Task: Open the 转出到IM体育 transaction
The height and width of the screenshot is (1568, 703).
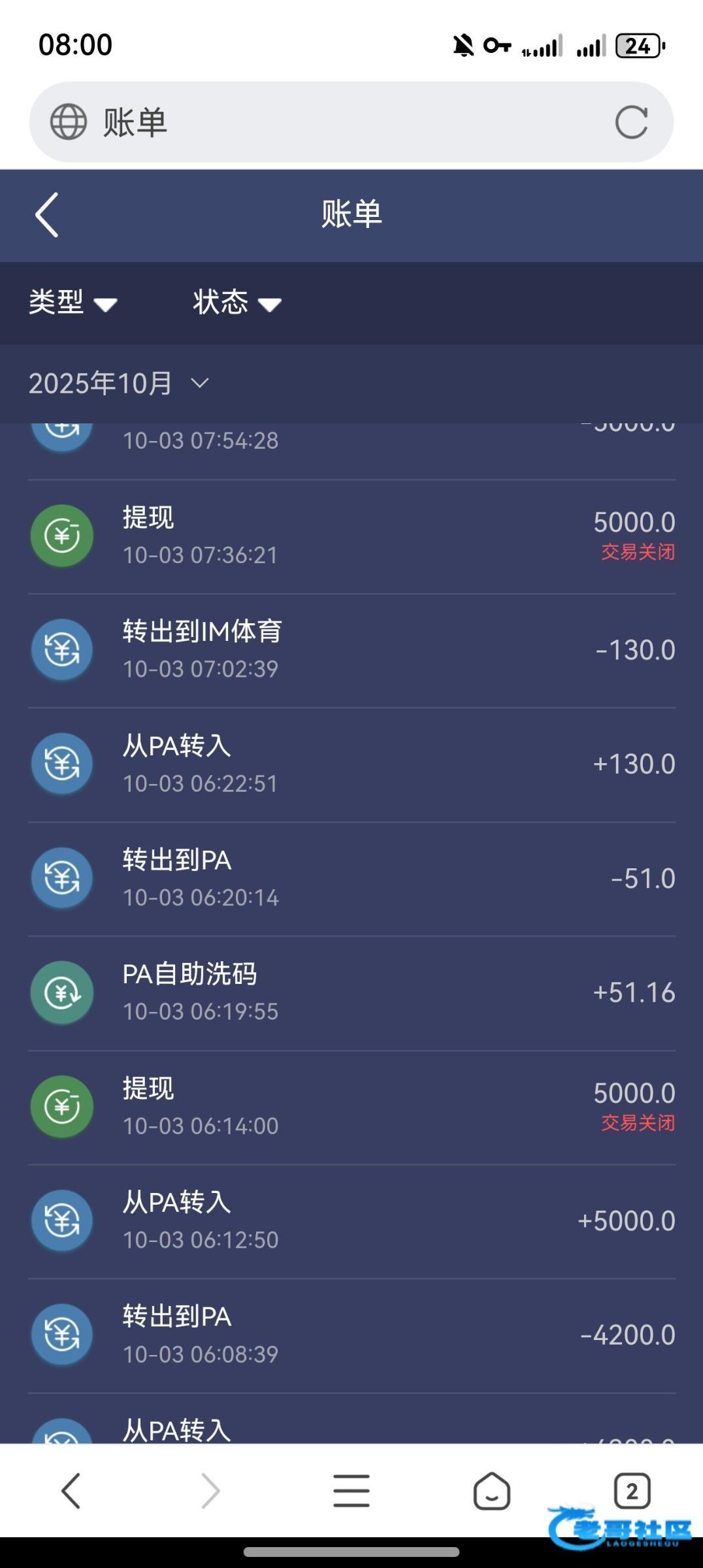Action: 351,651
